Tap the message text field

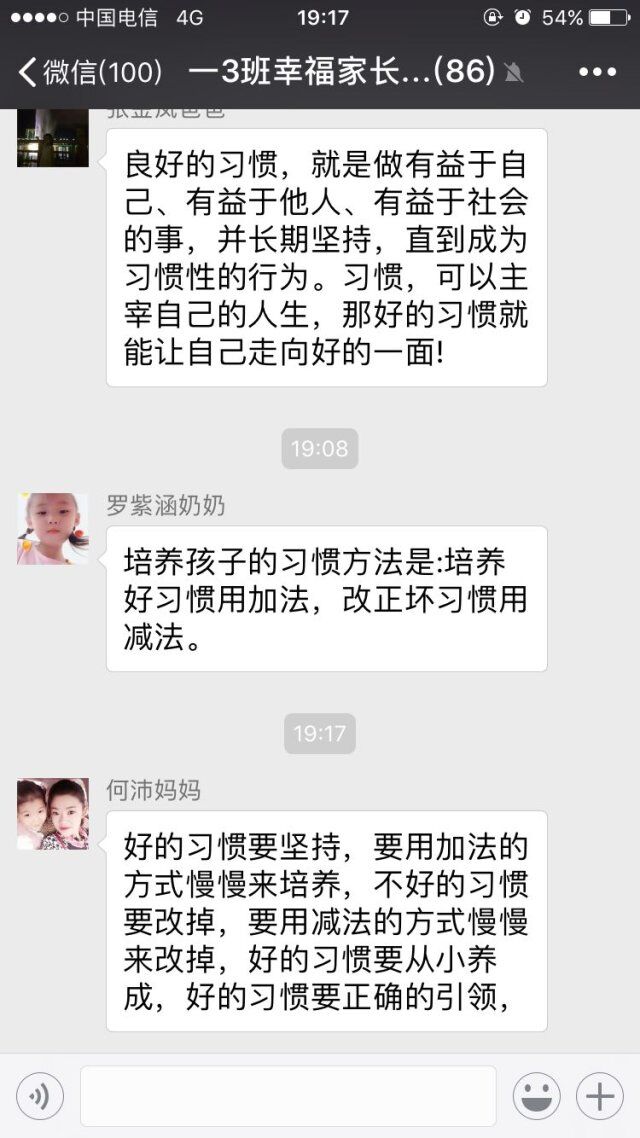coord(288,1097)
